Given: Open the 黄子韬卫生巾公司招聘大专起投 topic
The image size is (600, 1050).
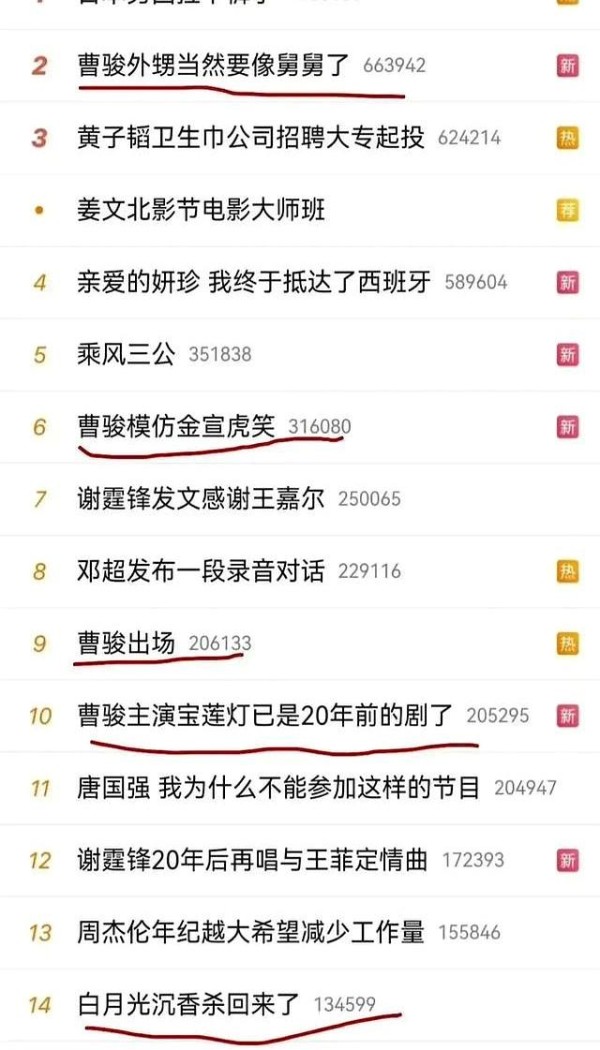Looking at the screenshot, I should point(250,138).
